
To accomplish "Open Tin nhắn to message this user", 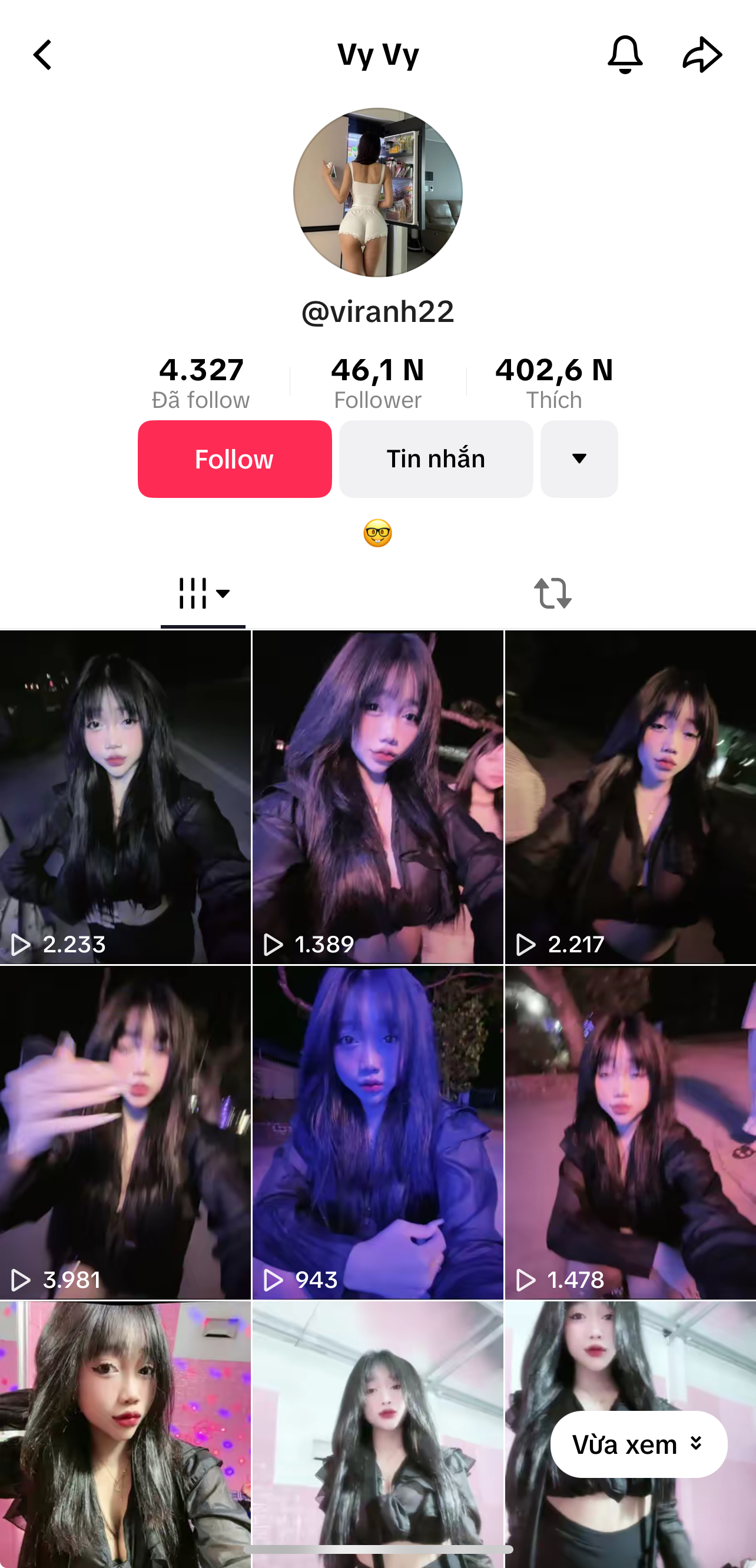I will [436, 459].
